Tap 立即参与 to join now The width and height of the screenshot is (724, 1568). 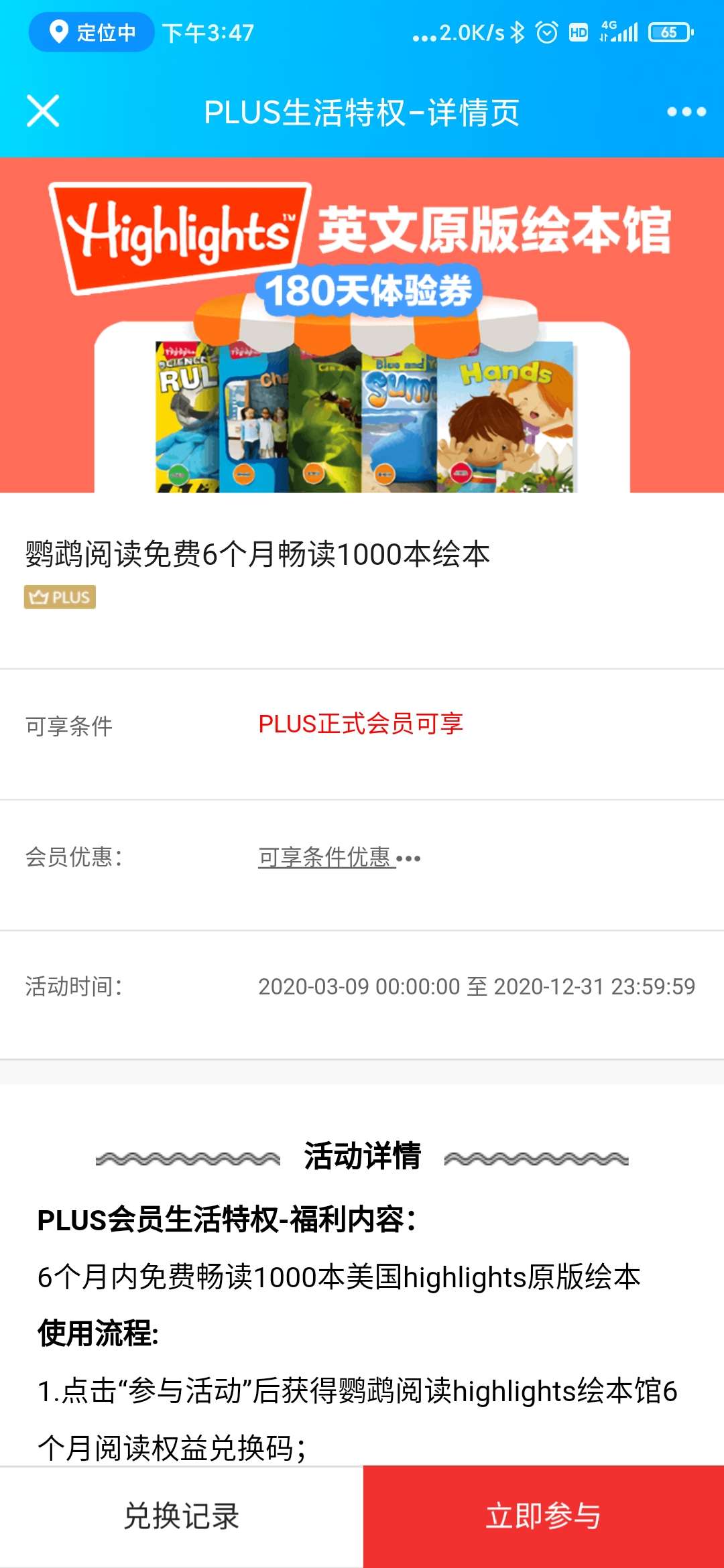tap(543, 1516)
